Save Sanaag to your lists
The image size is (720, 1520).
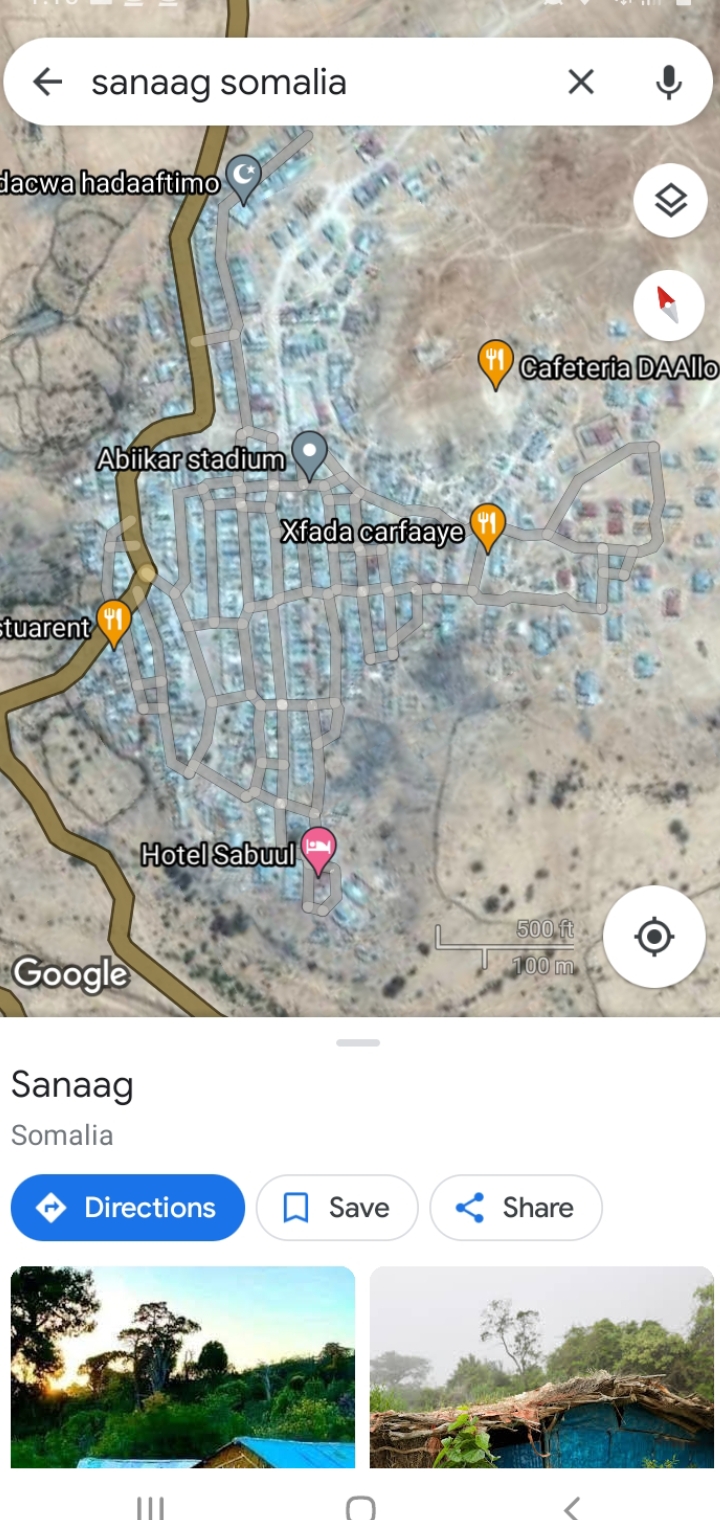337,1207
